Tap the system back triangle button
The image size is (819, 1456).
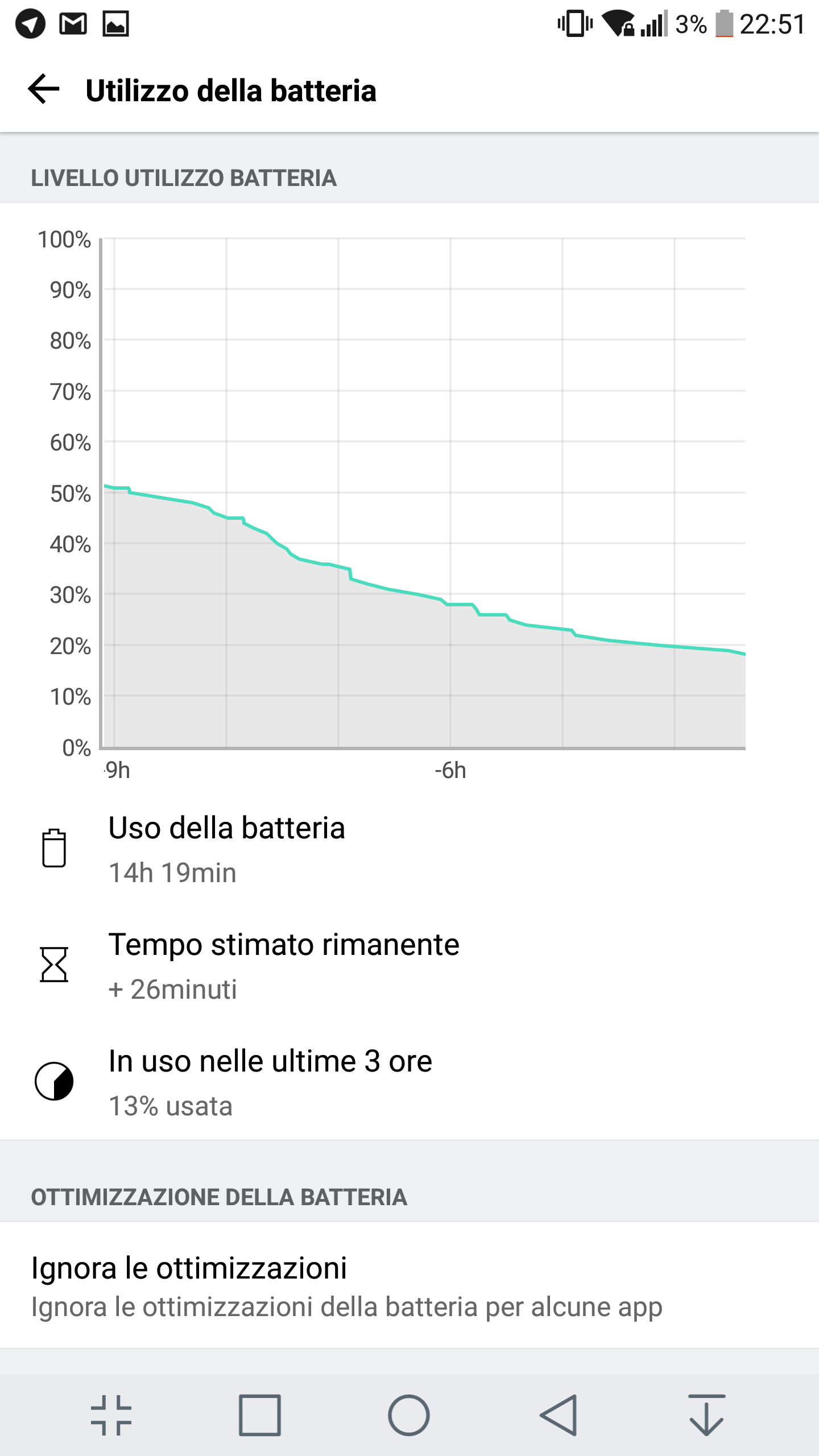pyautogui.click(x=559, y=1415)
